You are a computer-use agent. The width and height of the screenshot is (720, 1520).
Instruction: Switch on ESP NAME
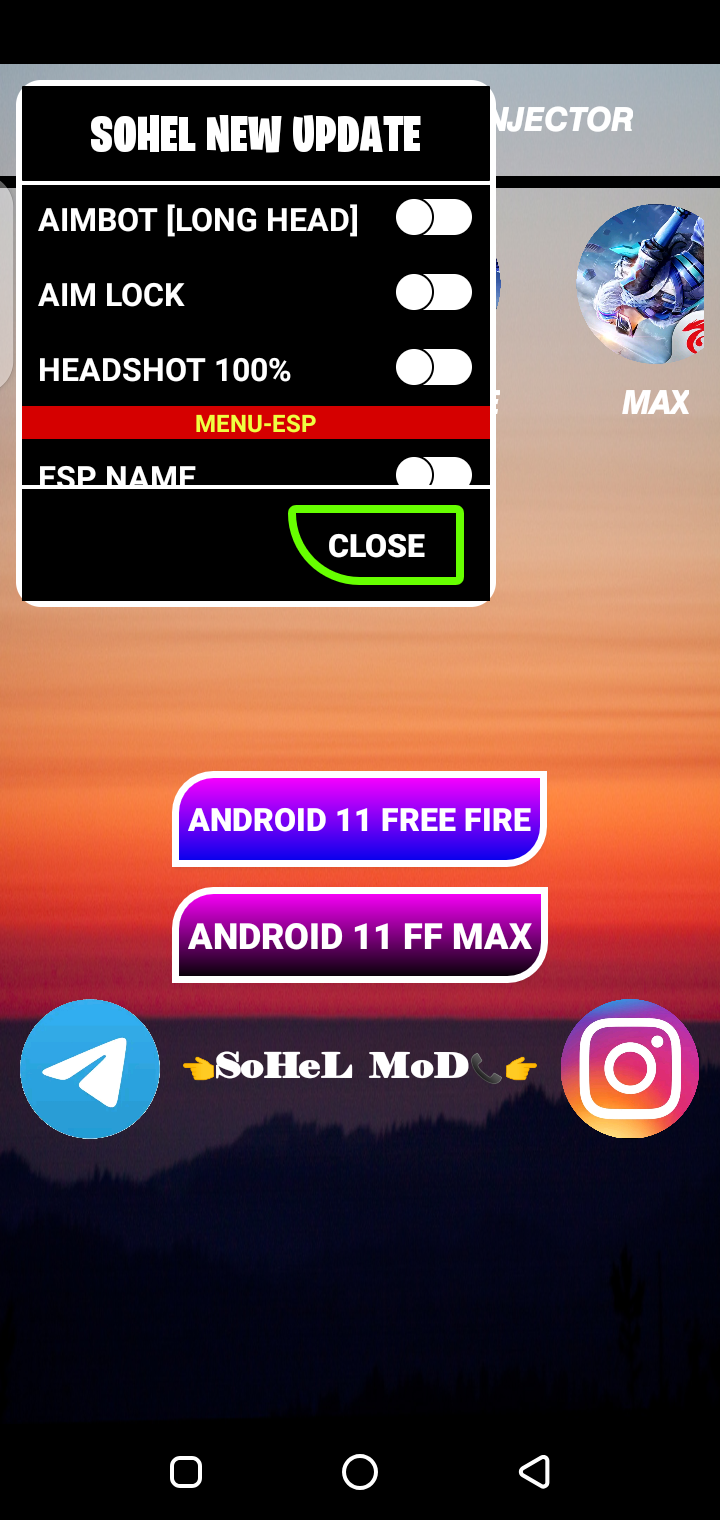tap(433, 472)
